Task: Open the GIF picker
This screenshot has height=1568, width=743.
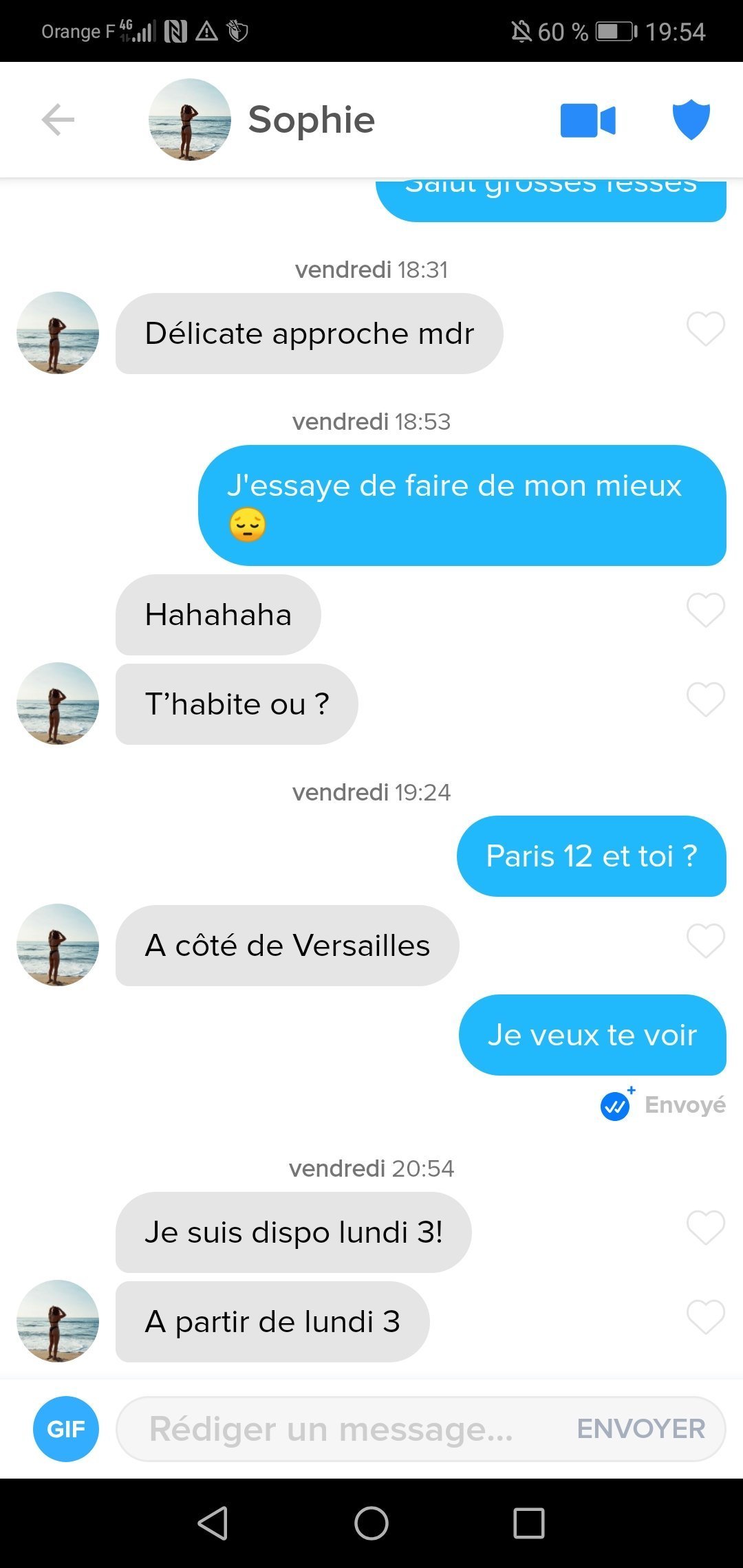Action: pos(66,1429)
